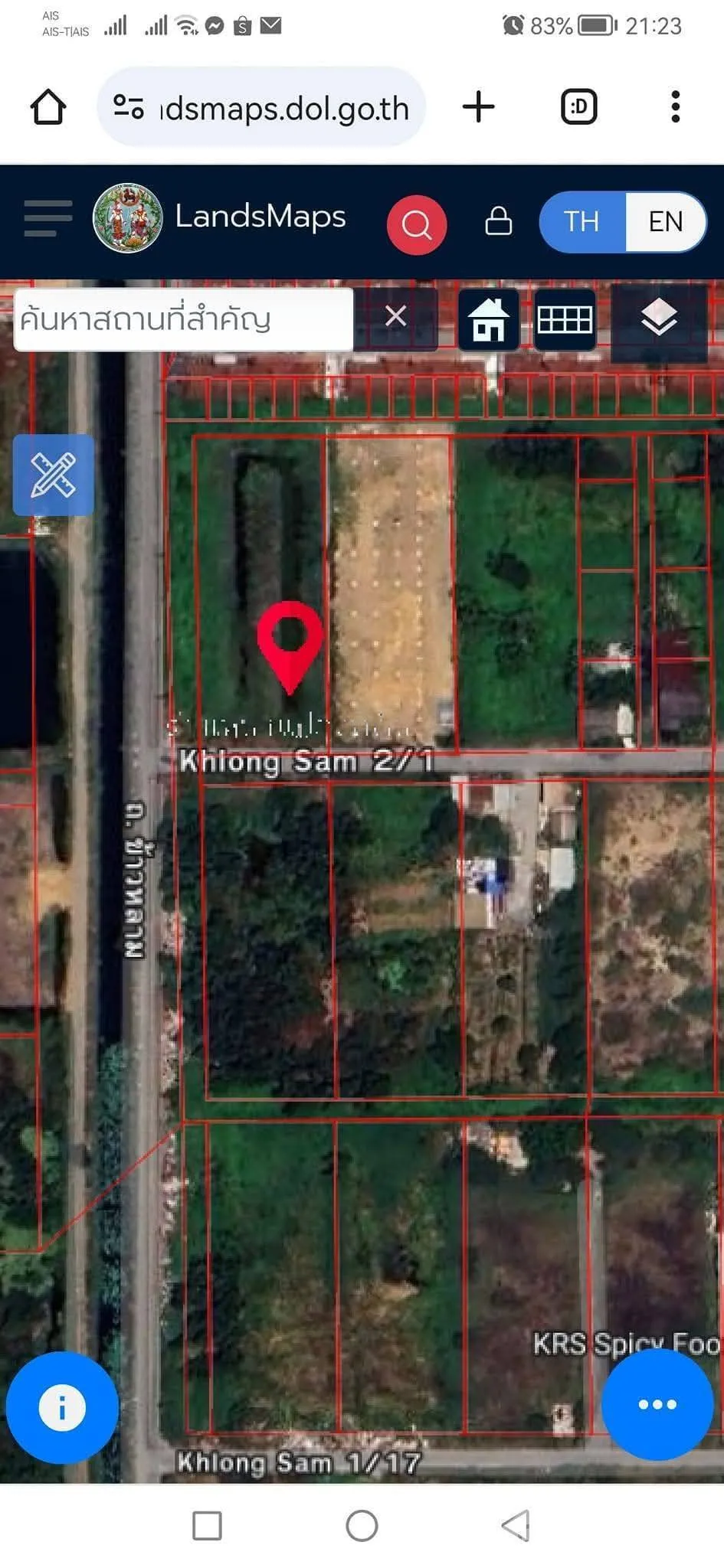The image size is (724, 1568).
Task: Open the grid table map tool
Action: pos(565,320)
